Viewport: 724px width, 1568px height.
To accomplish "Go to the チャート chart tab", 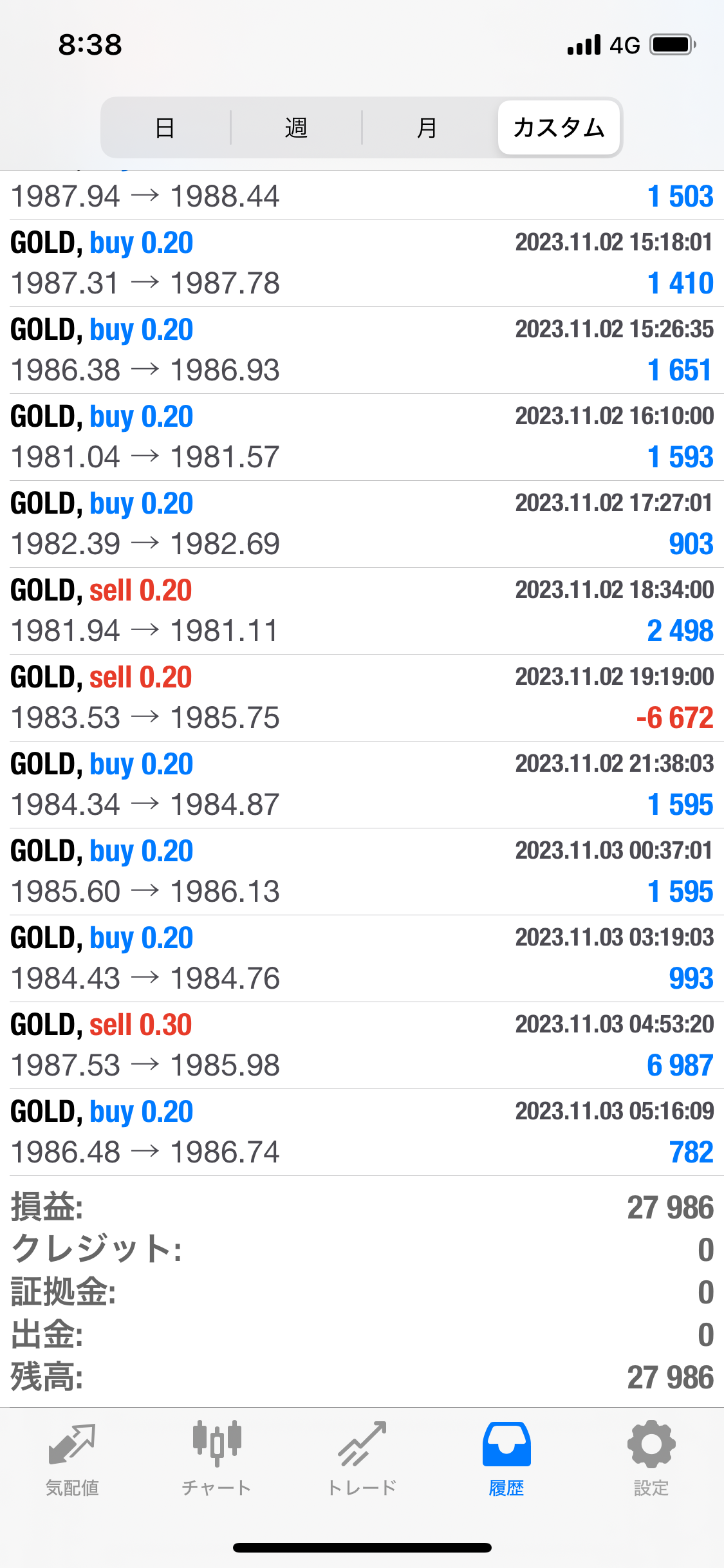I will [x=217, y=1459].
